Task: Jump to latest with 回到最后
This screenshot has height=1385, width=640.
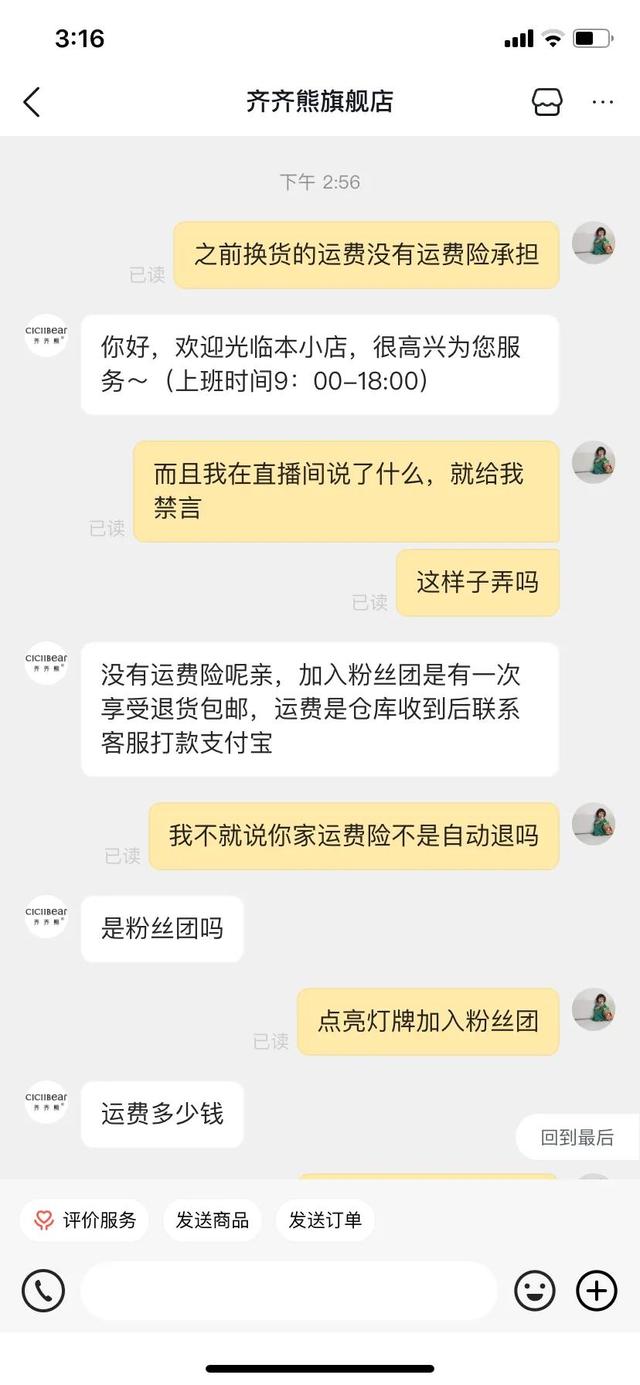Action: [x=577, y=1137]
